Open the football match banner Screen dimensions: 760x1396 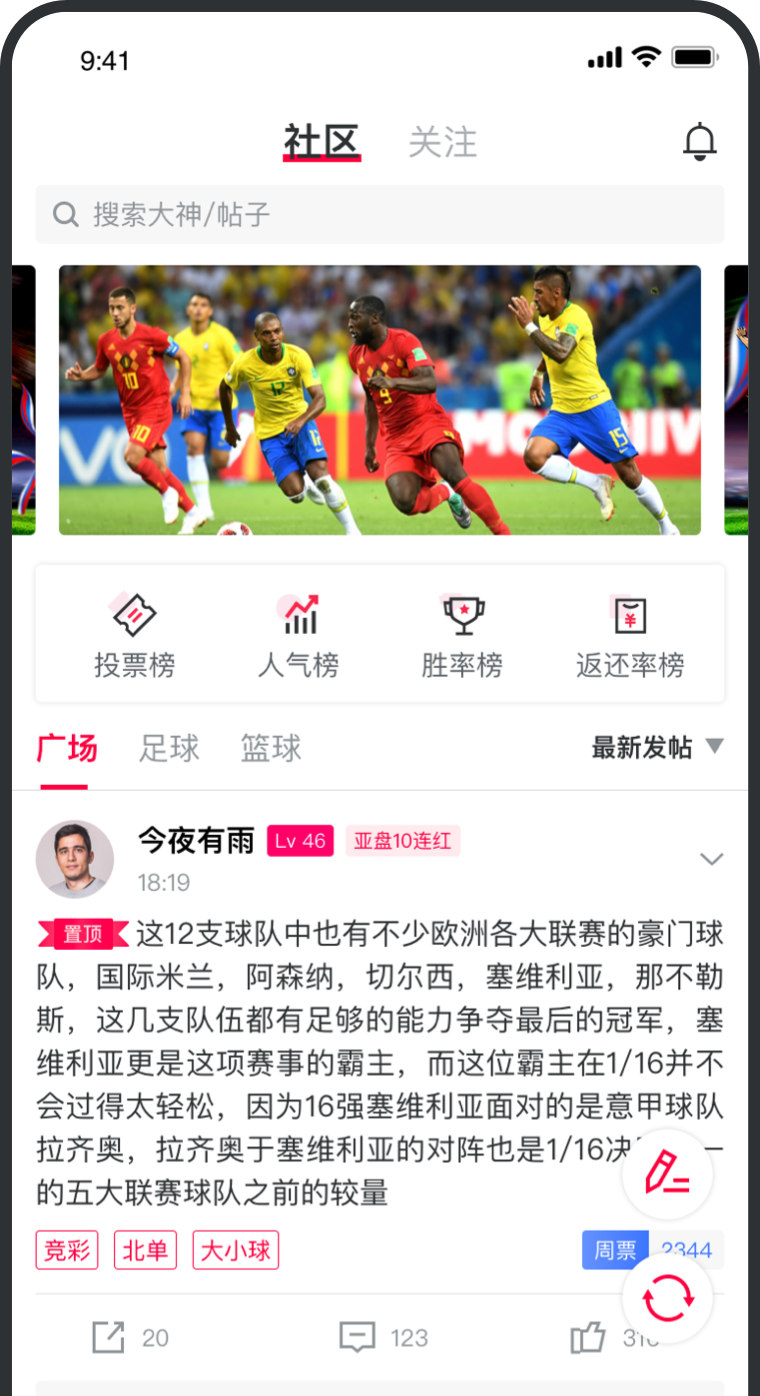[380, 400]
